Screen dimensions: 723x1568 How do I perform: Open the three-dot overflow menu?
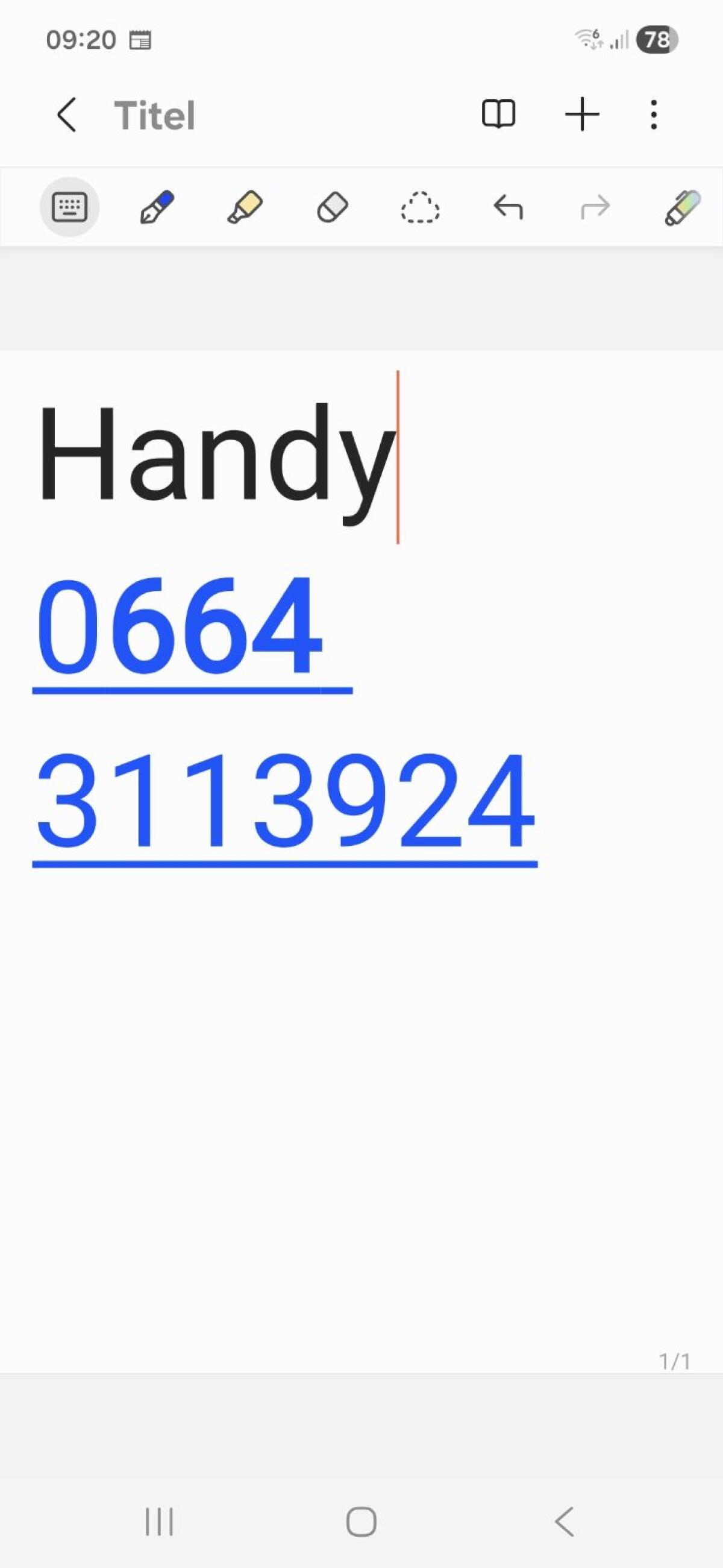(x=654, y=115)
